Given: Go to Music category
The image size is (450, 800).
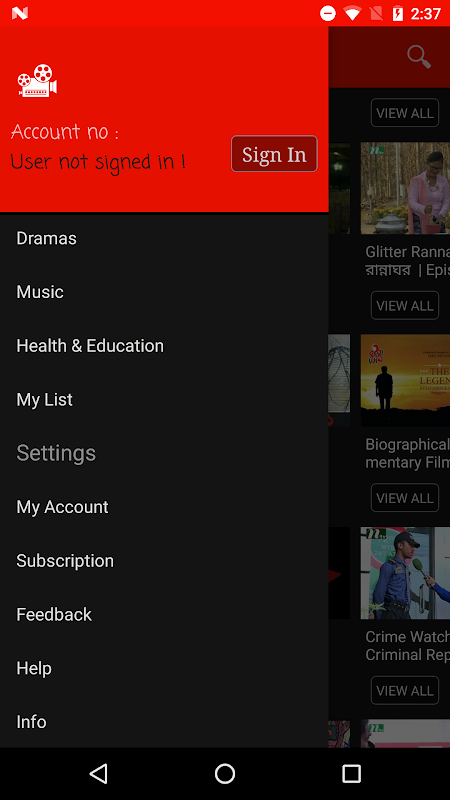Looking at the screenshot, I should point(164,292).
